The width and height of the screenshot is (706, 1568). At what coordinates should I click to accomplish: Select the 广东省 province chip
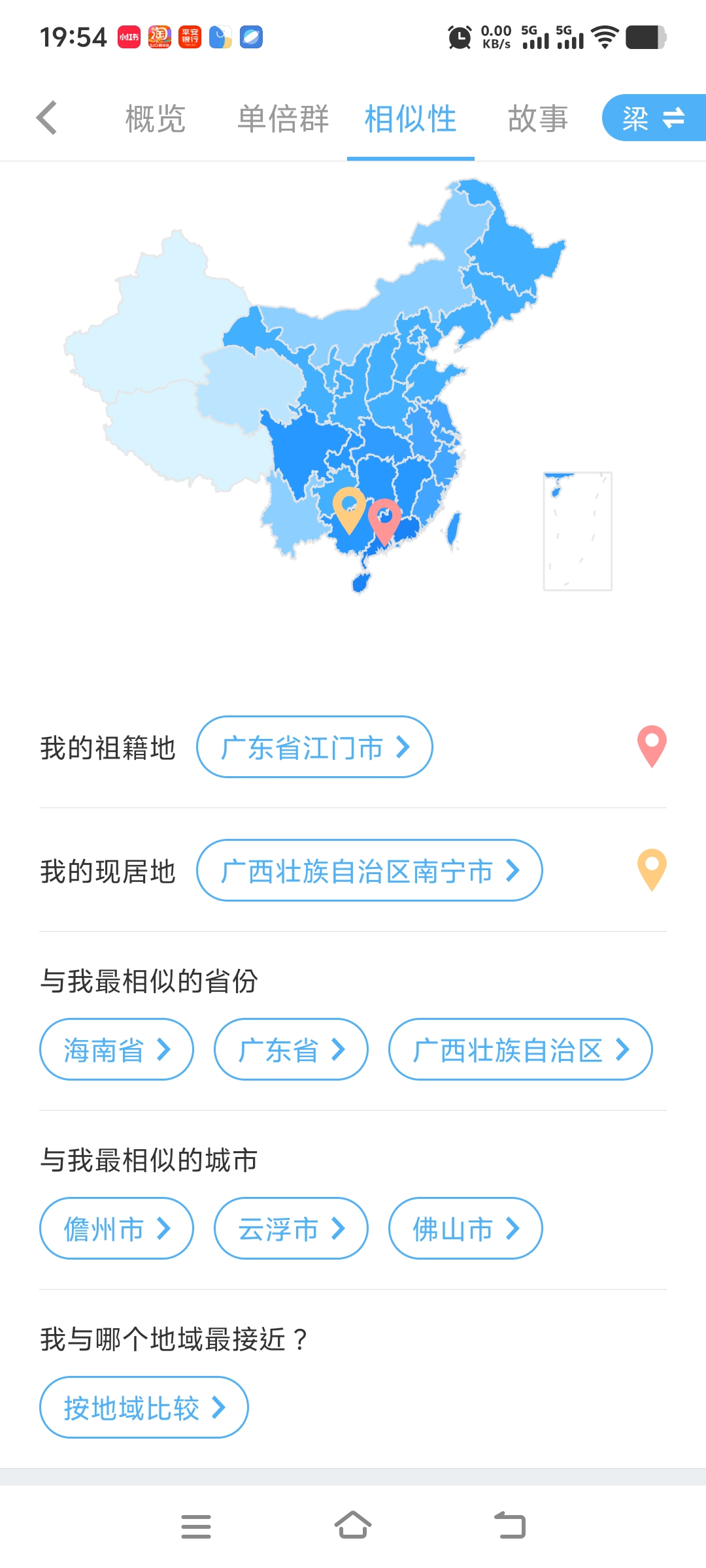pyautogui.click(x=291, y=1049)
